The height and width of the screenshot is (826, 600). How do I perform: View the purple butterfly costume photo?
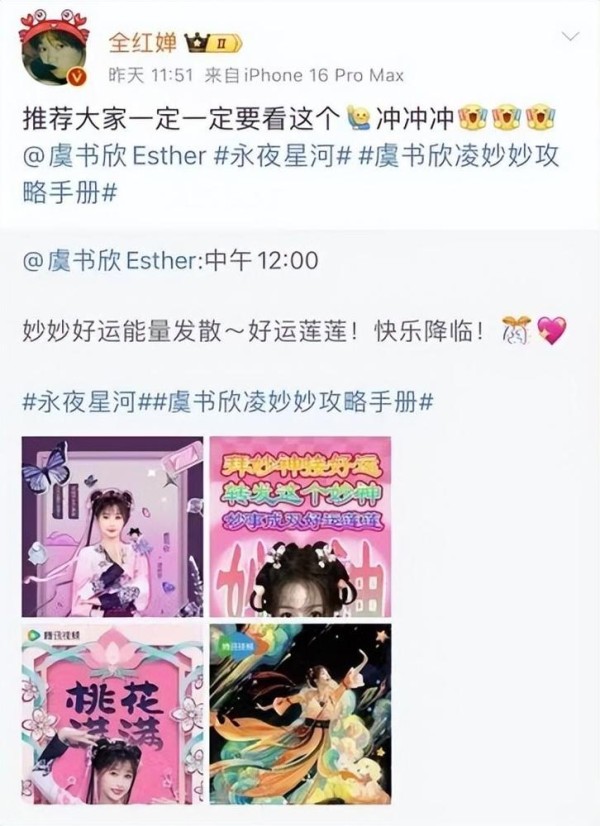pos(111,526)
